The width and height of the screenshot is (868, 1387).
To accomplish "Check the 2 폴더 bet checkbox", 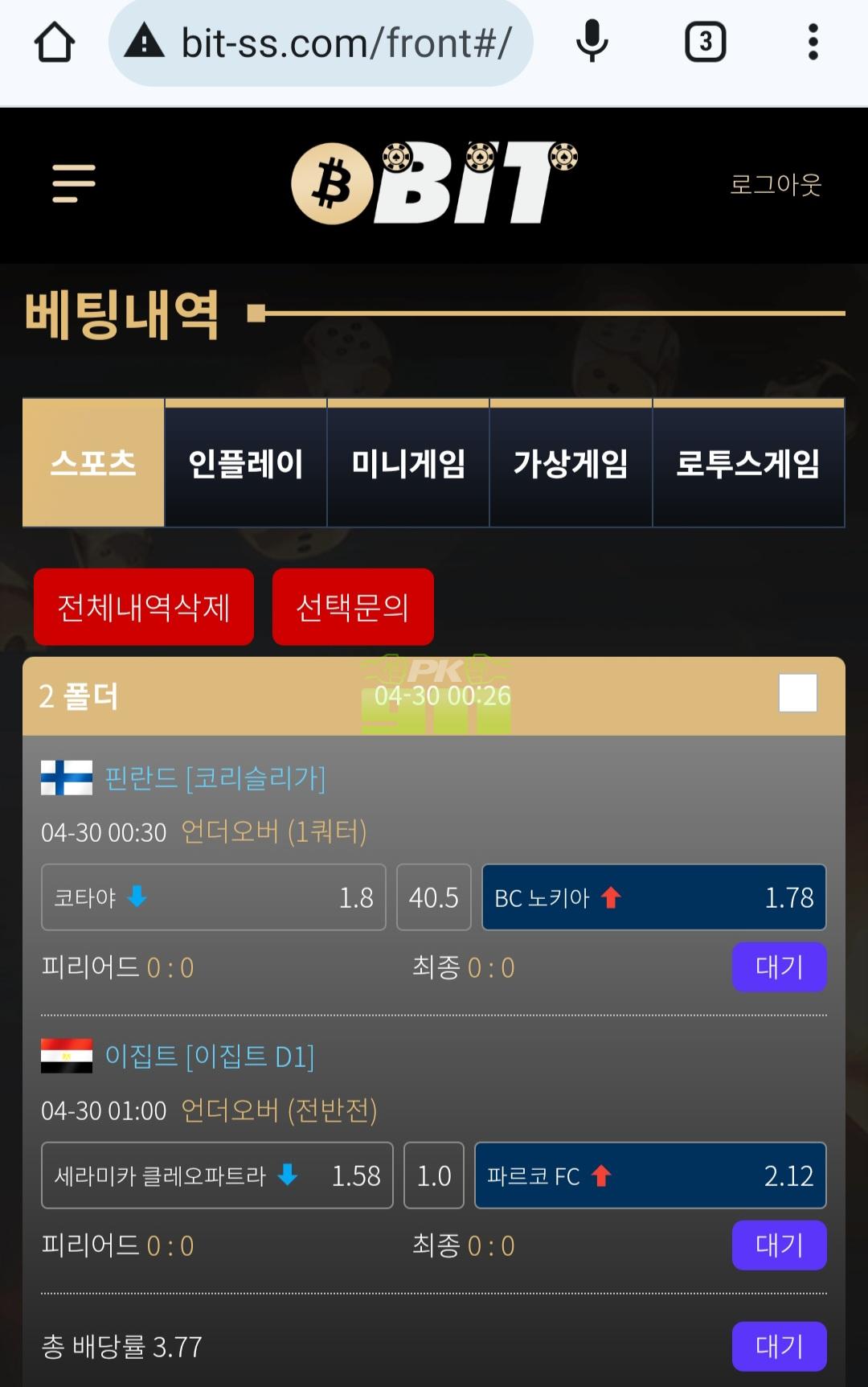I will 797,693.
